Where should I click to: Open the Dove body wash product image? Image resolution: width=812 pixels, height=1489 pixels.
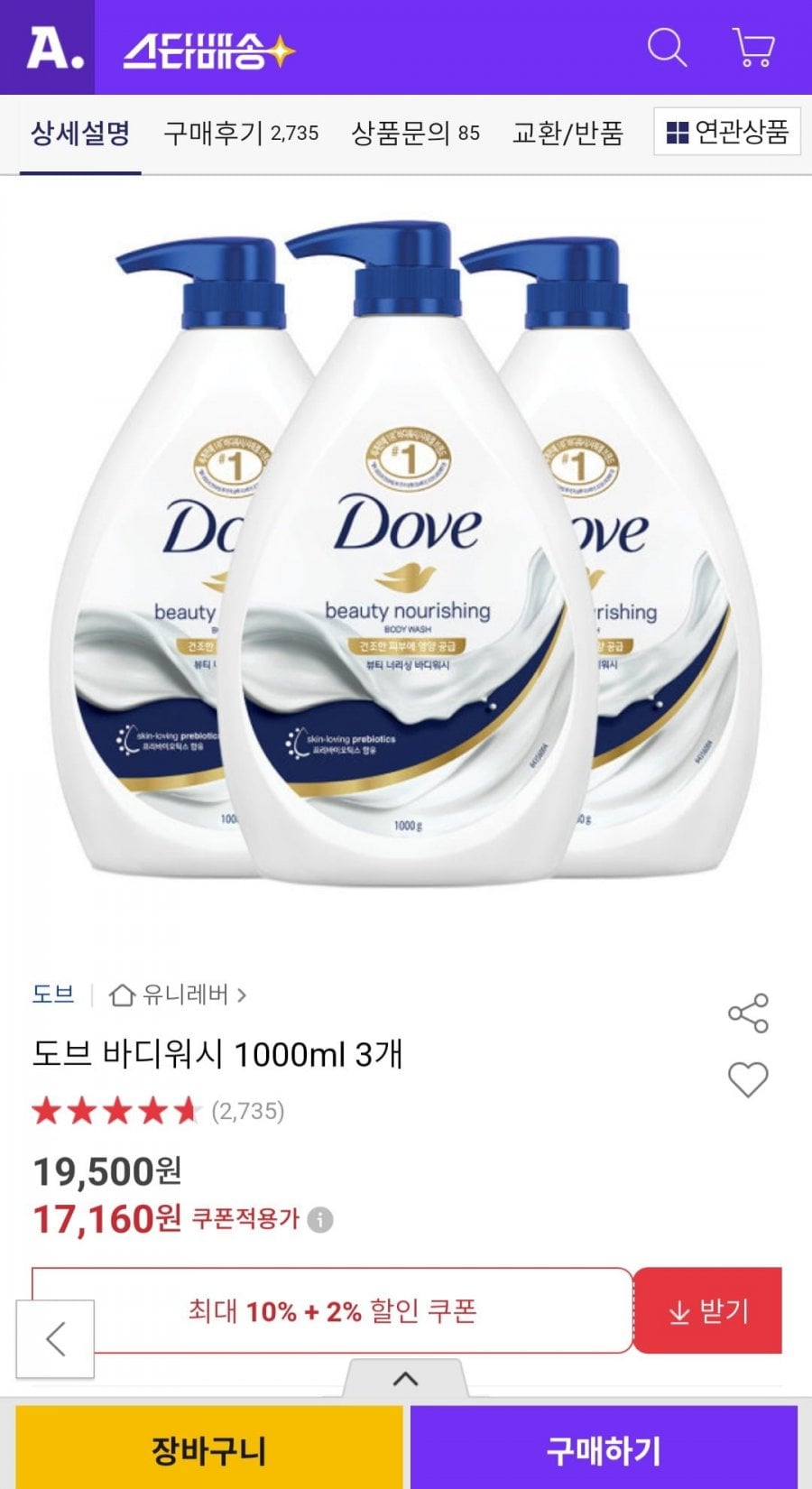406,560
